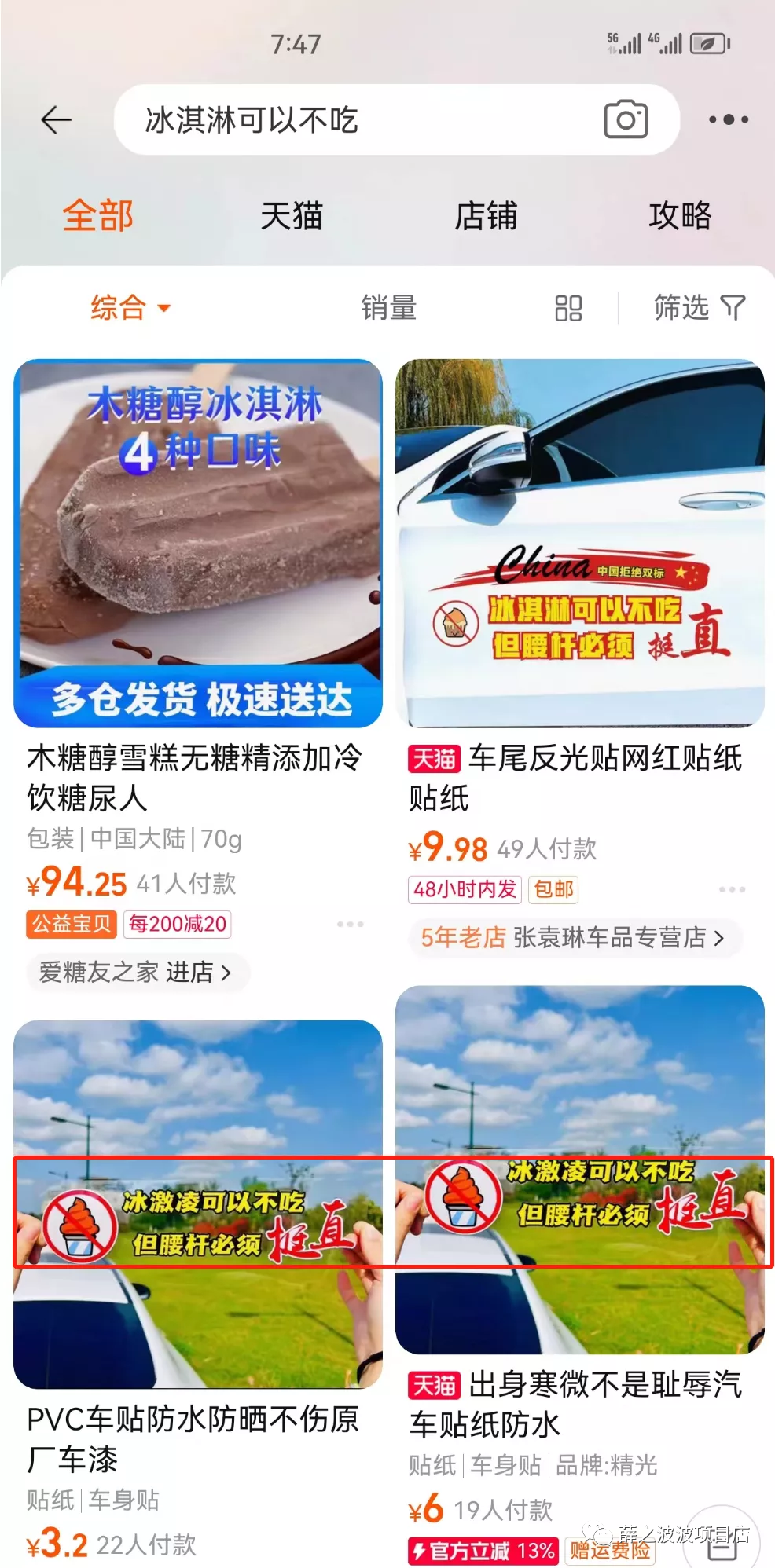Open the PVC车贴防水防晒 product title
Screen dimensions: 775x1568
point(192,1439)
